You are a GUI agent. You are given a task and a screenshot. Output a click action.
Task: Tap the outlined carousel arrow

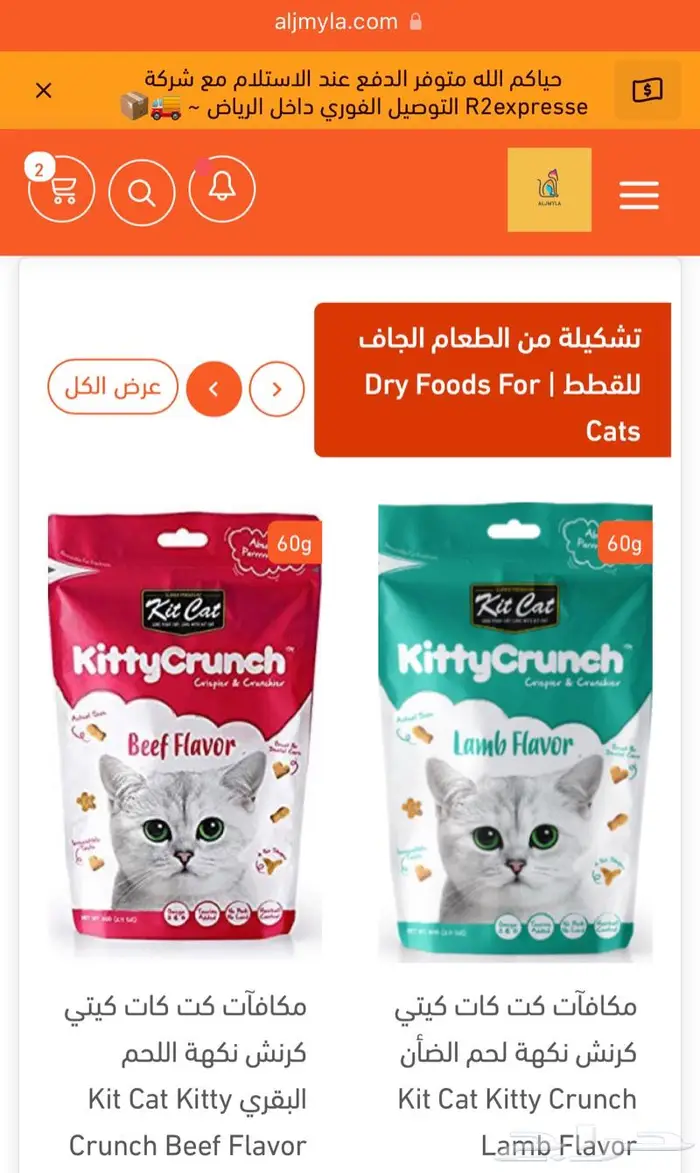coord(277,388)
